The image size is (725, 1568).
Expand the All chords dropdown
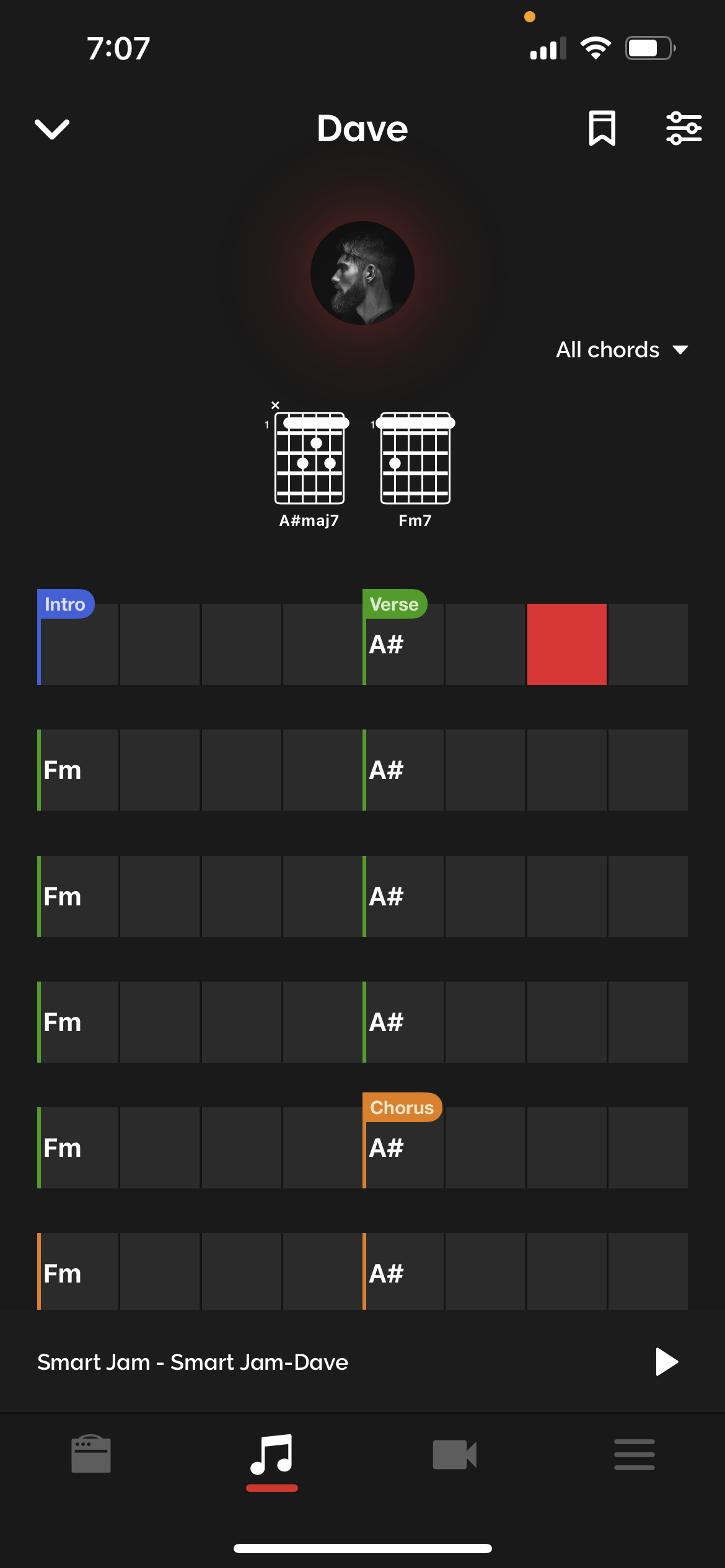pyautogui.click(x=622, y=350)
